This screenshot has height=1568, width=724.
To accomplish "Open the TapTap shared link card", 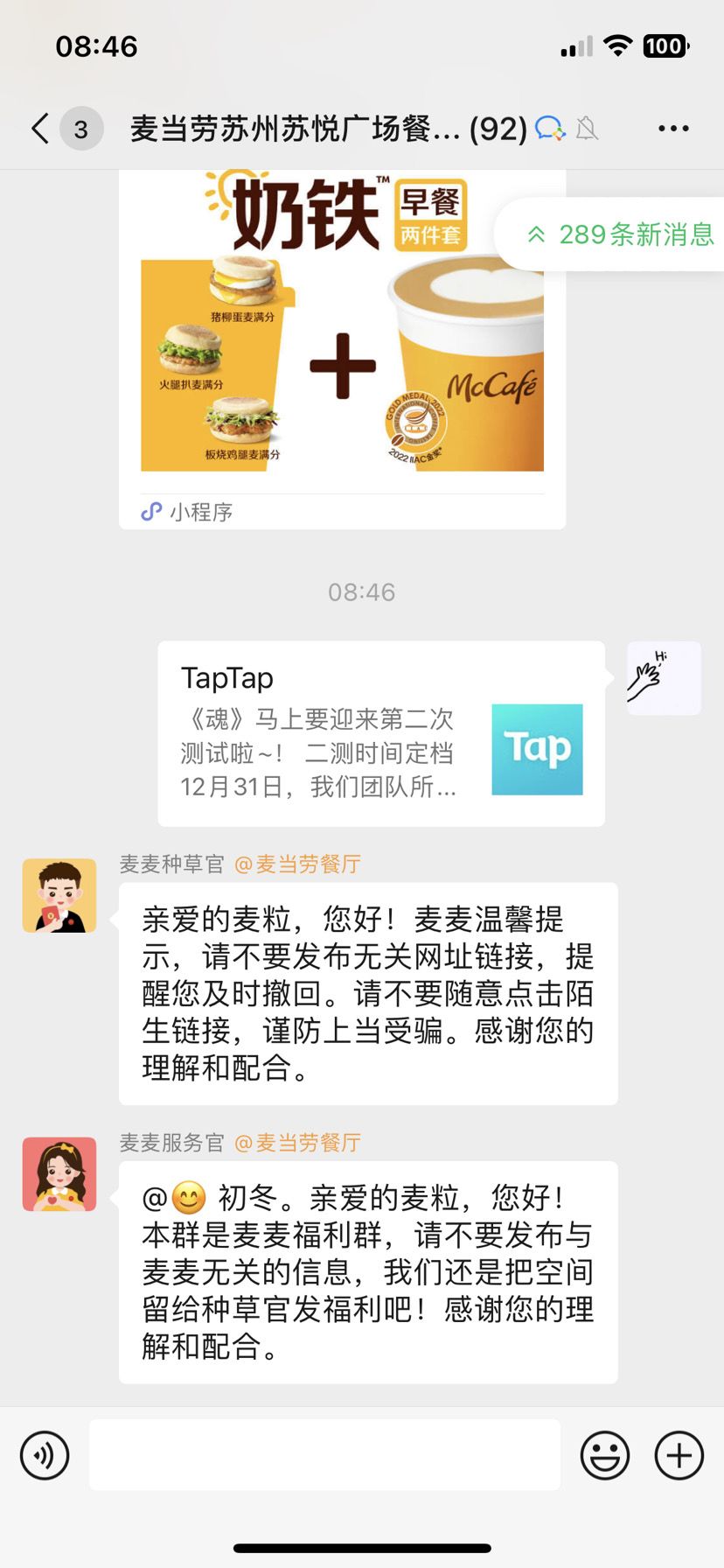I will [x=381, y=733].
